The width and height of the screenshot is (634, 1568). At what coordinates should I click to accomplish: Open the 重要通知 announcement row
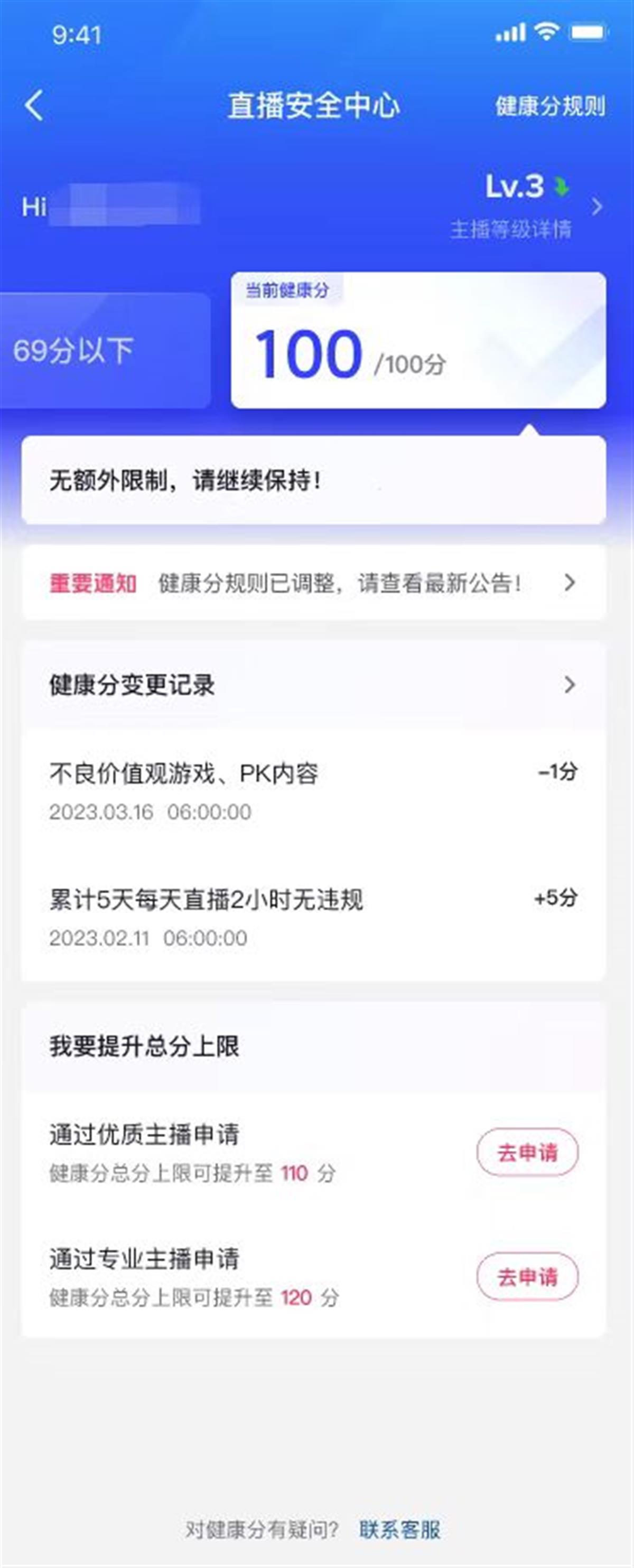[313, 583]
